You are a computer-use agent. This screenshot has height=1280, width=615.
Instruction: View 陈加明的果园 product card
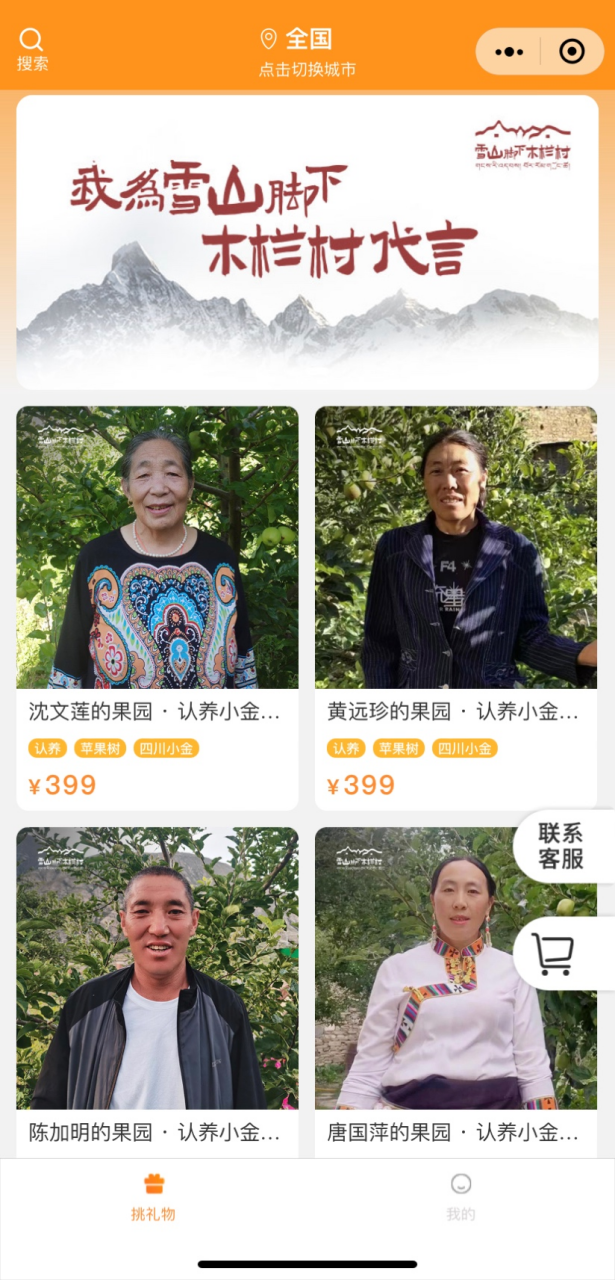[x=157, y=990]
